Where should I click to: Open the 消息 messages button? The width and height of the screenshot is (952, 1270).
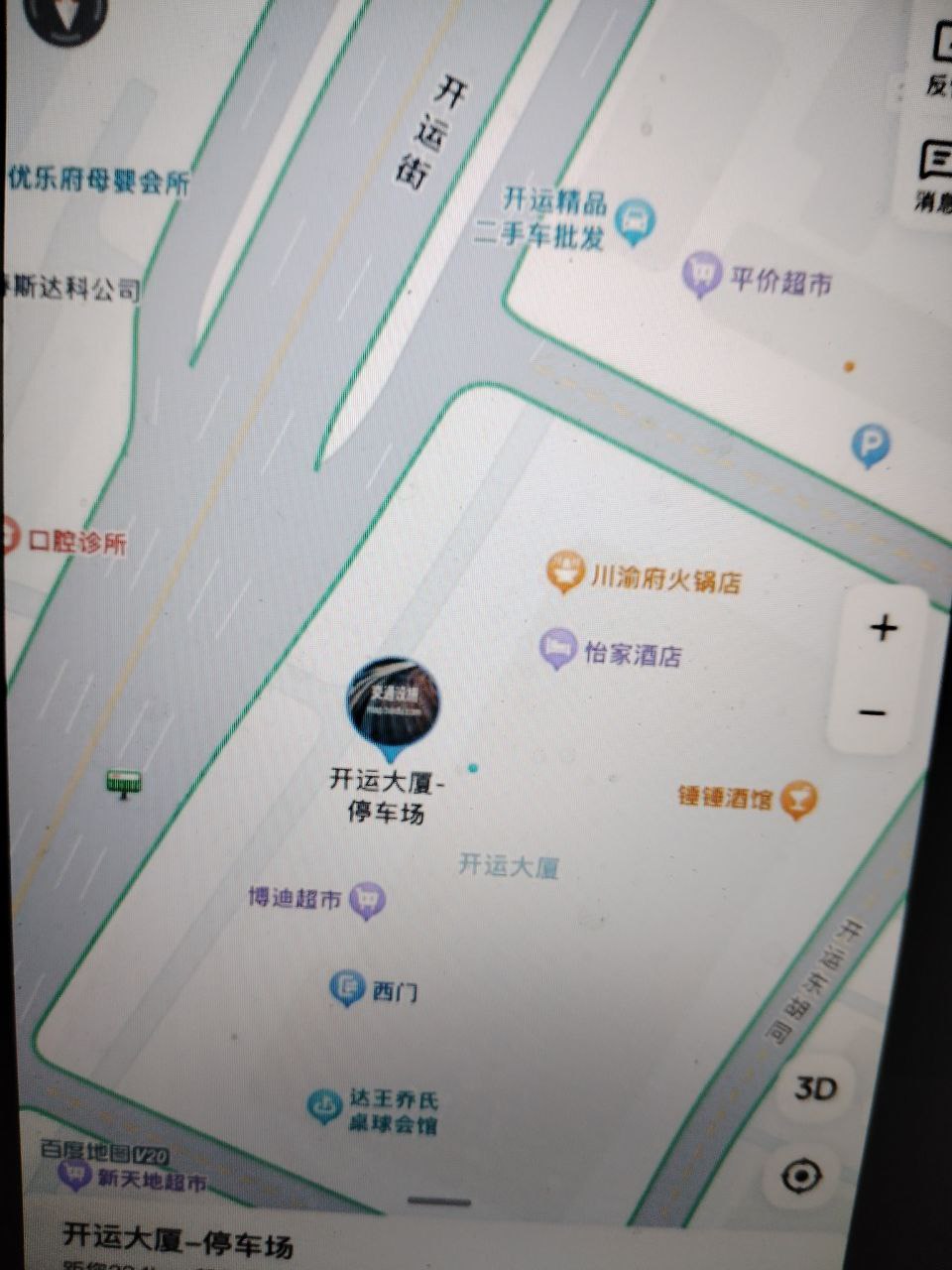pyautogui.click(x=934, y=174)
